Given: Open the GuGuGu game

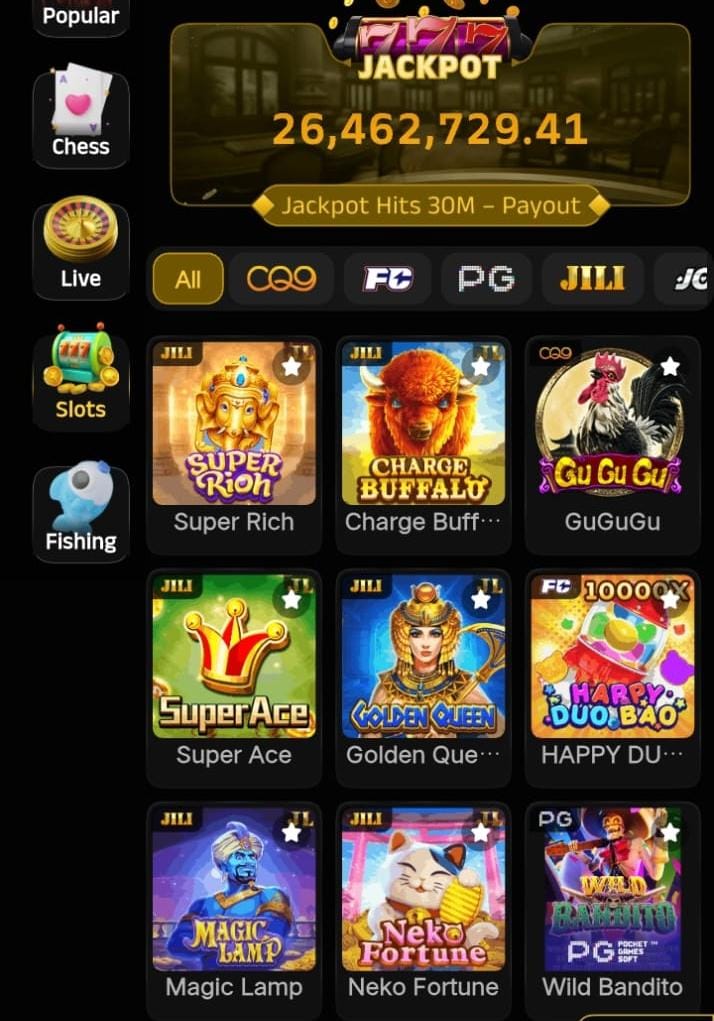Looking at the screenshot, I should click(x=611, y=425).
